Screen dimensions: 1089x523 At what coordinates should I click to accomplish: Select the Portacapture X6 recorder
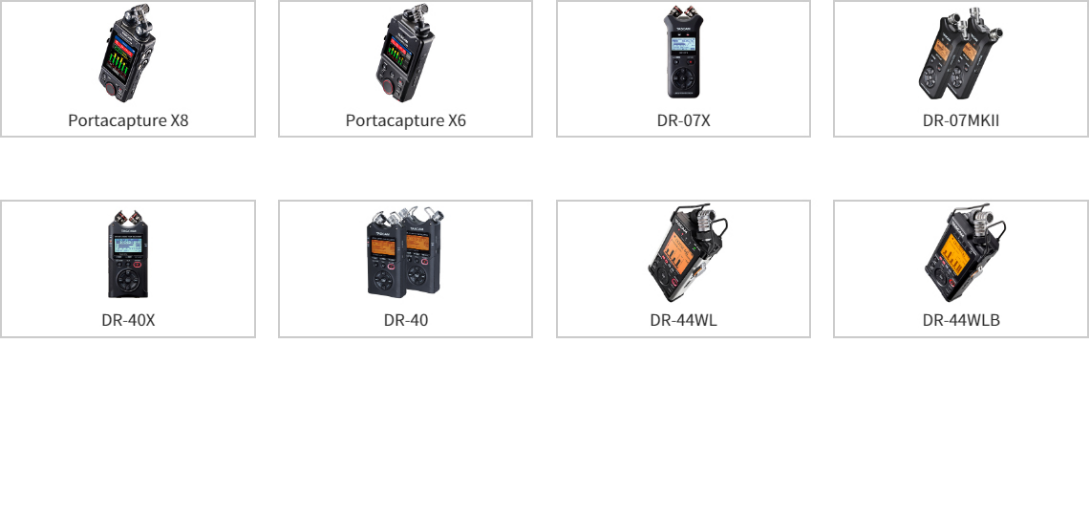coord(406,69)
